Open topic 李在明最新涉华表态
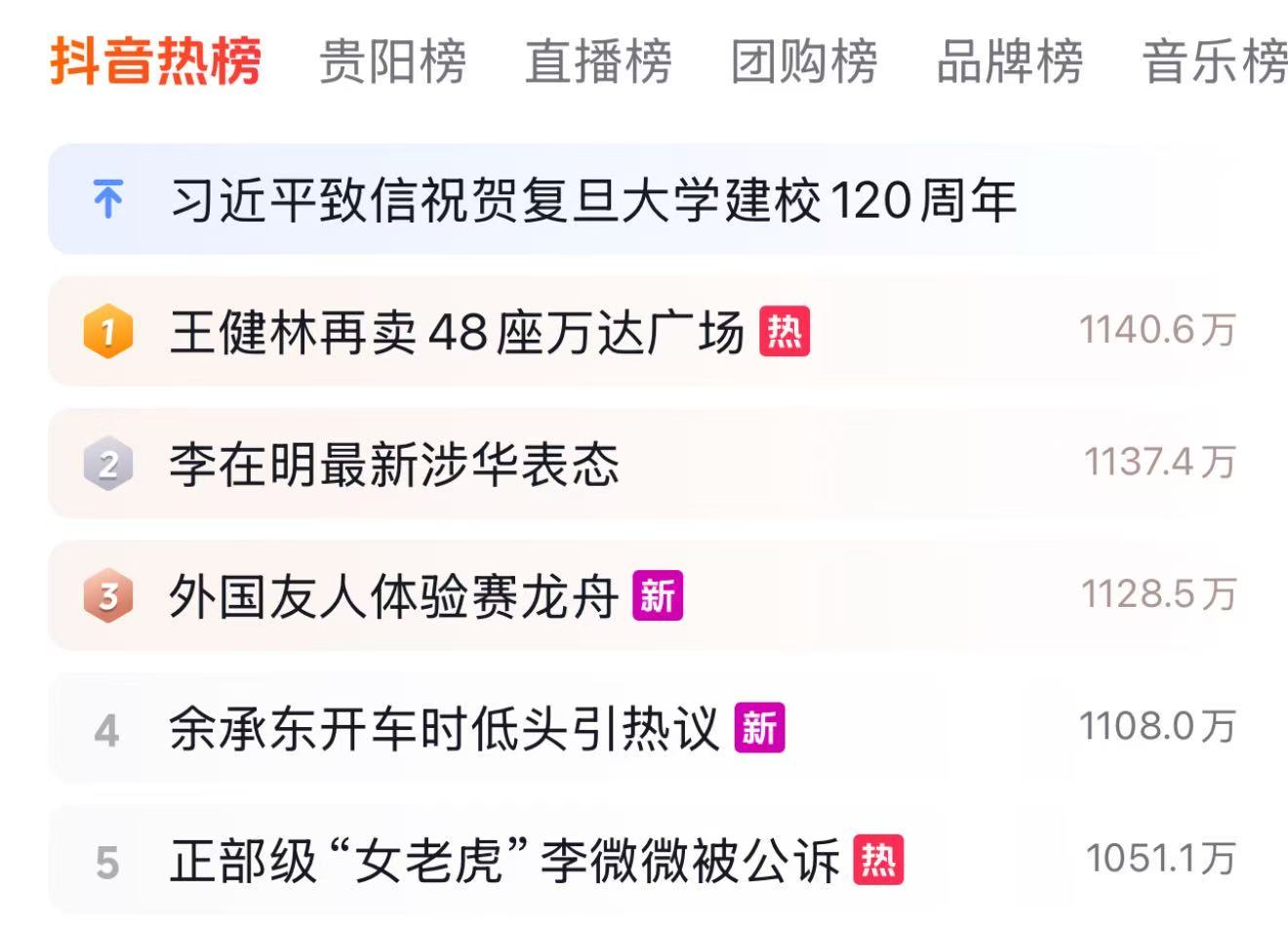This screenshot has width=1288, height=932. point(394,465)
